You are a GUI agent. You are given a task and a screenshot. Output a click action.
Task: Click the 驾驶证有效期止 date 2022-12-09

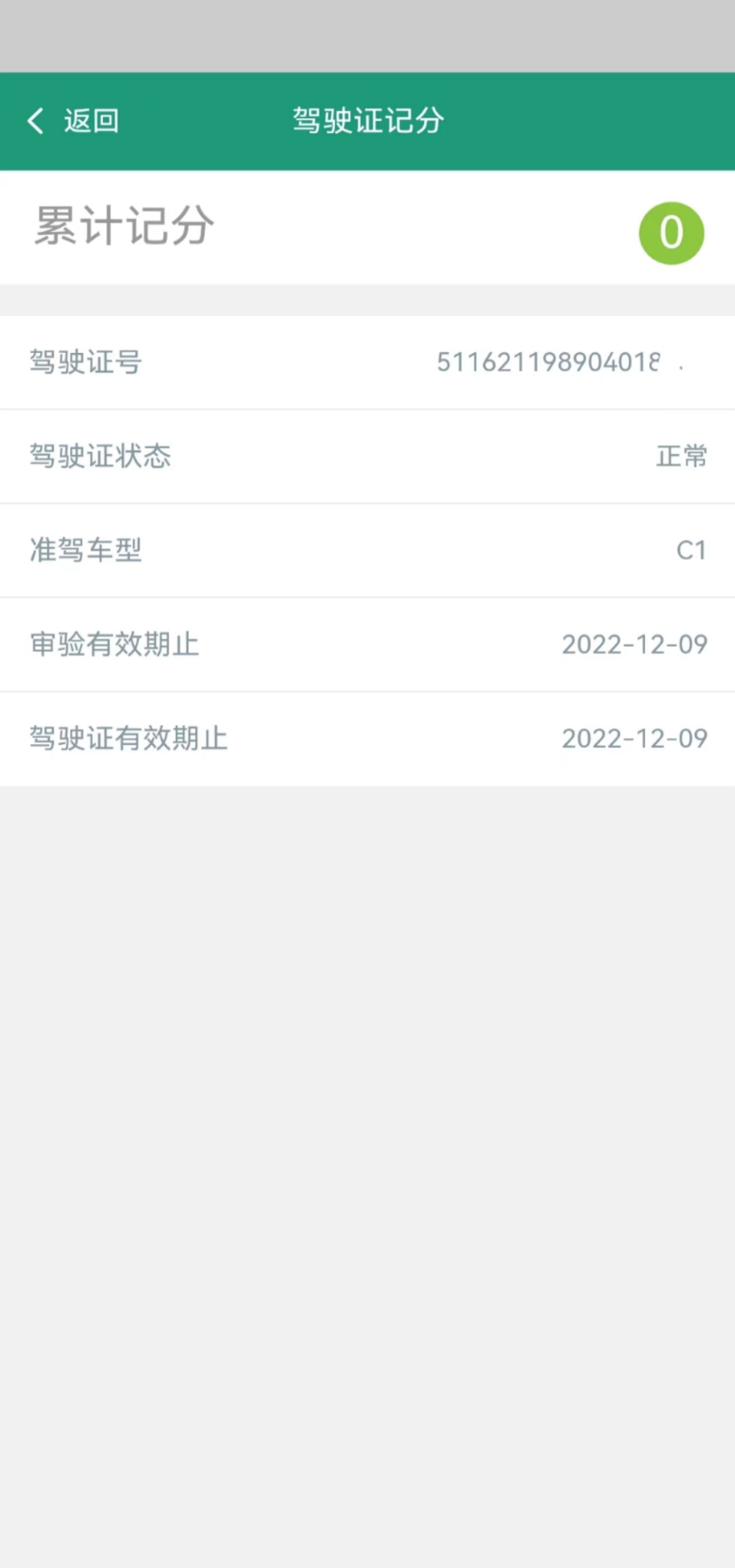pos(635,738)
